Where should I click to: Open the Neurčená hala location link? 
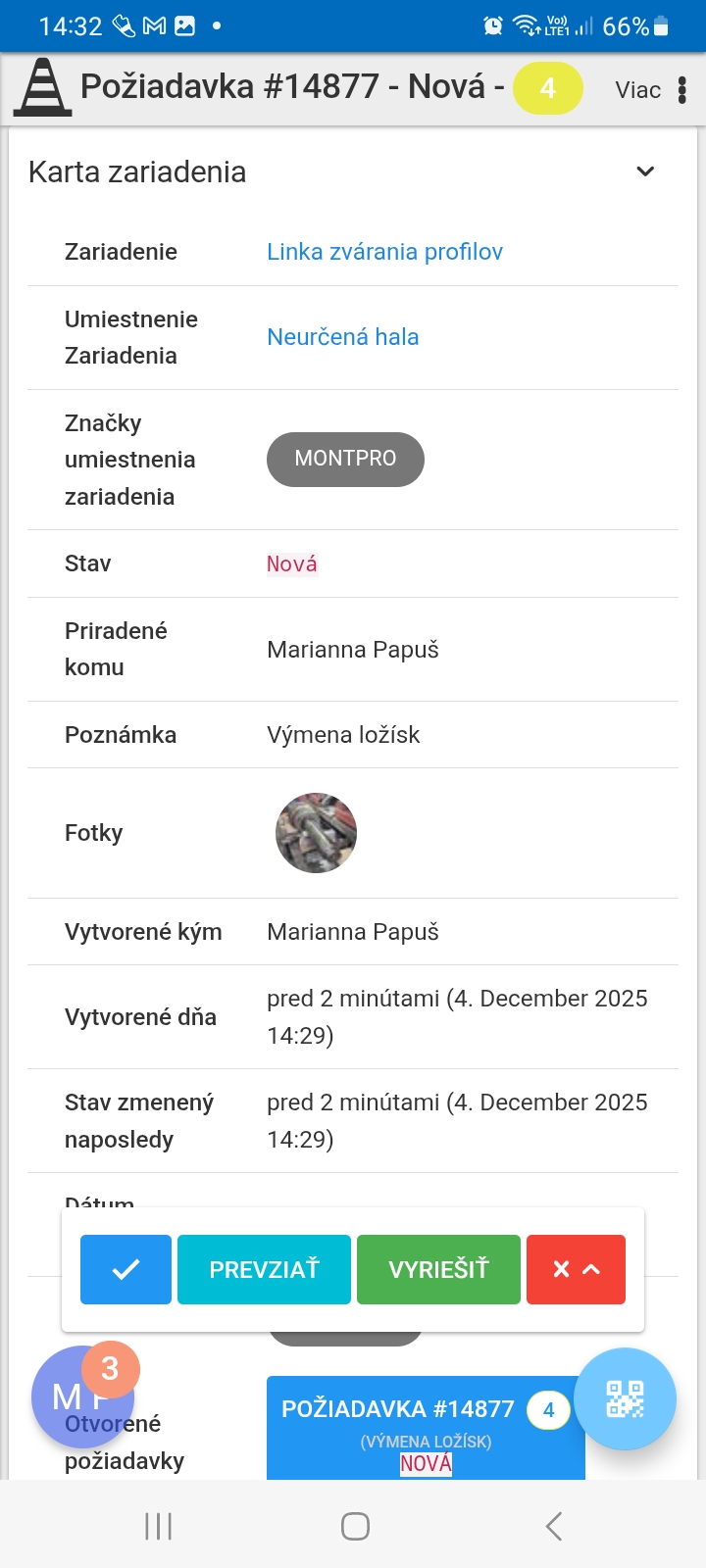pyautogui.click(x=342, y=337)
